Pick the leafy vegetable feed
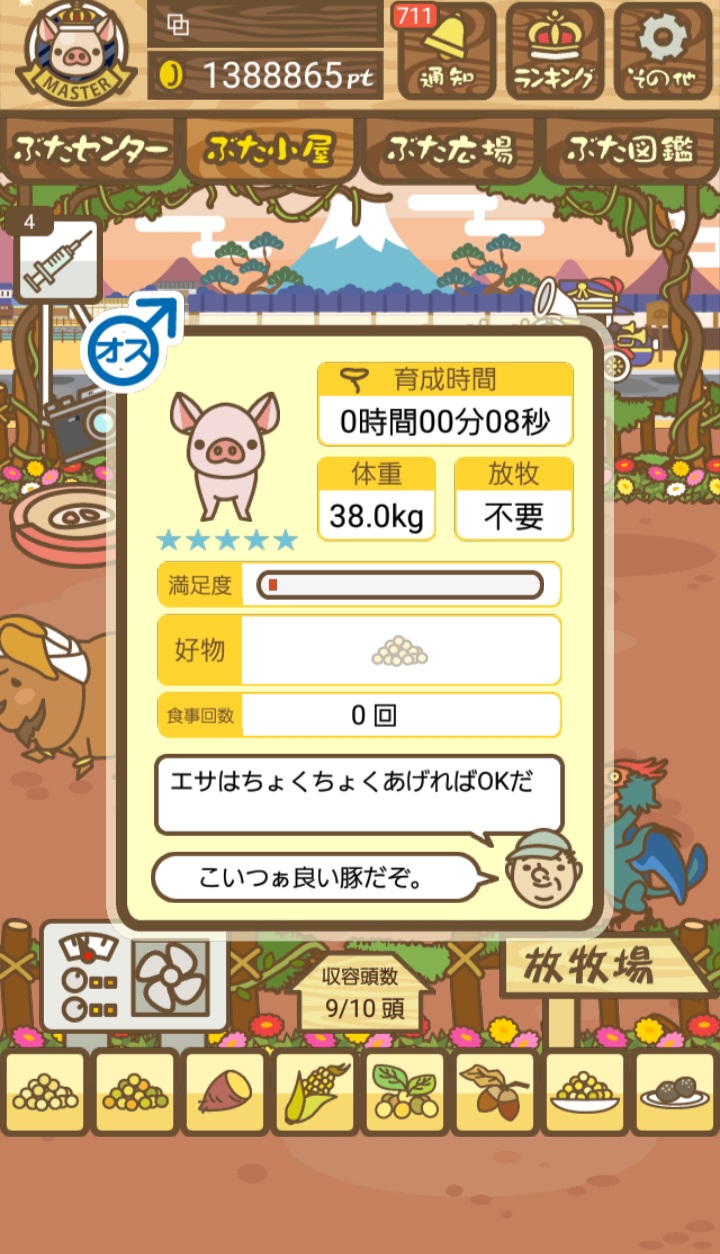Image resolution: width=720 pixels, height=1254 pixels. click(405, 1092)
